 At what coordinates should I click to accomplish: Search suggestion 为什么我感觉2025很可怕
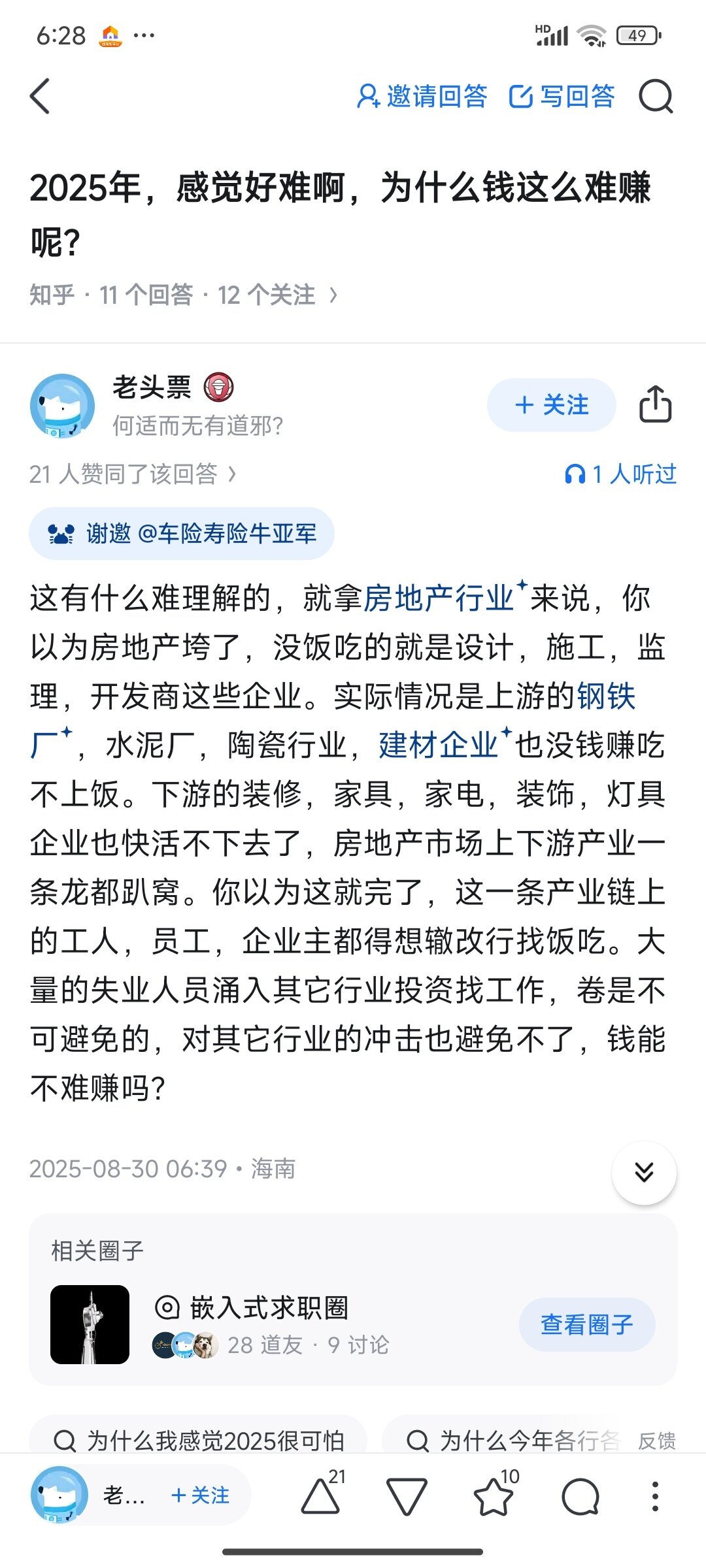coord(199,1440)
